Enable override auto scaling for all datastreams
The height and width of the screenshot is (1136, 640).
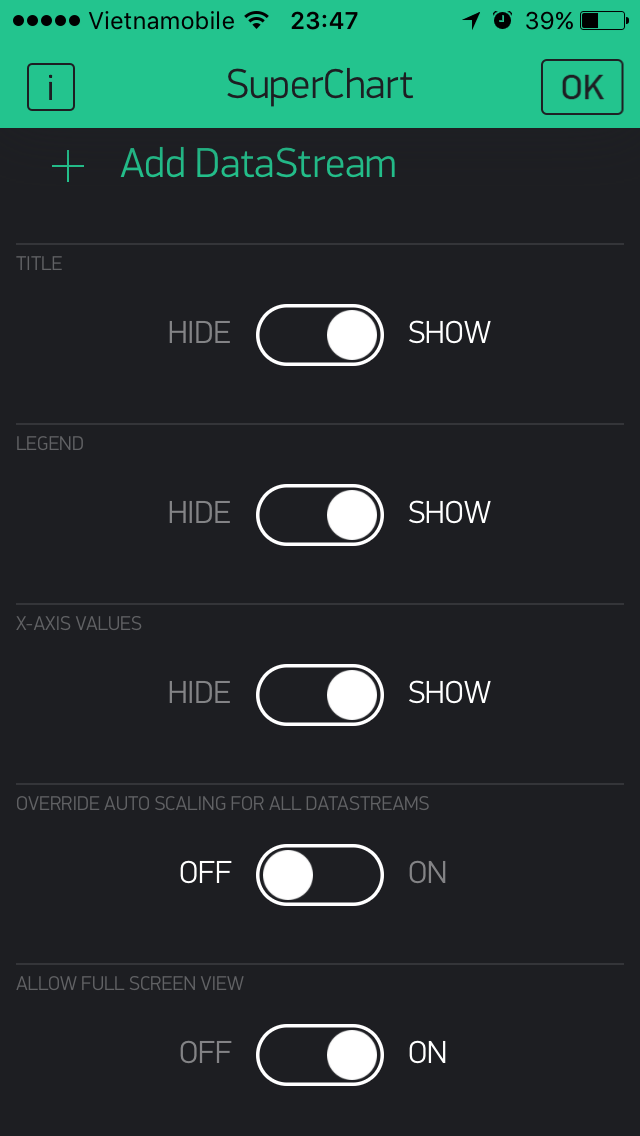point(320,874)
